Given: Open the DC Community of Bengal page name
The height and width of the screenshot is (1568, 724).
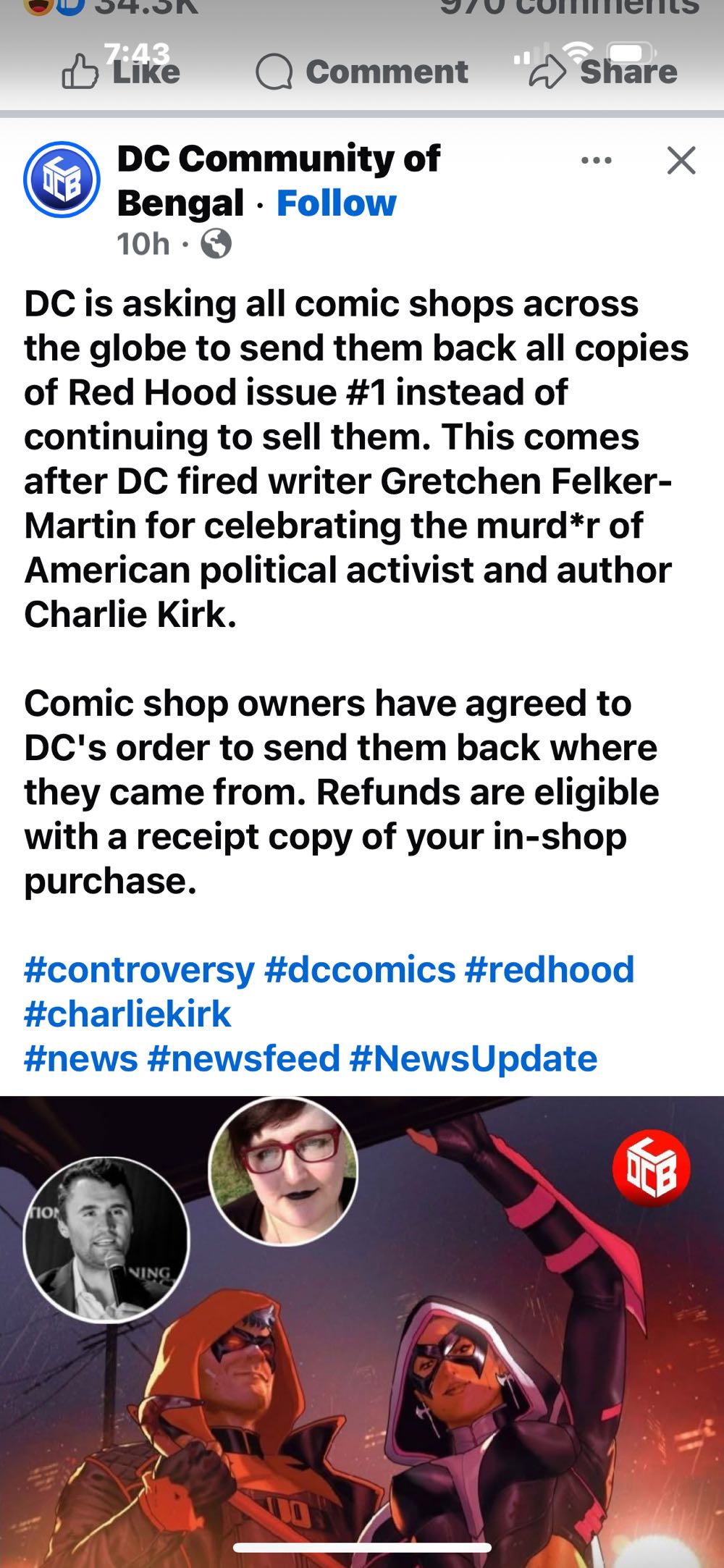Looking at the screenshot, I should click(278, 159).
